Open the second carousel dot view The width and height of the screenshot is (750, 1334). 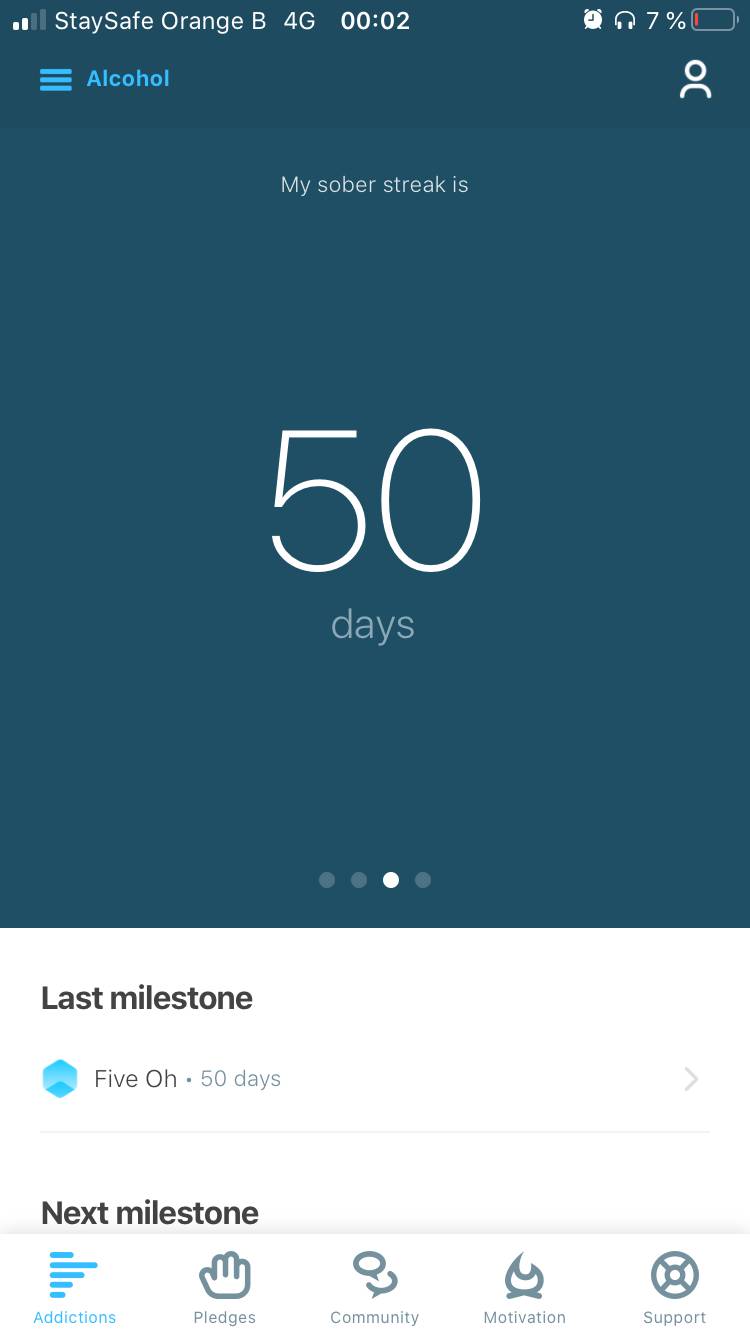point(359,880)
